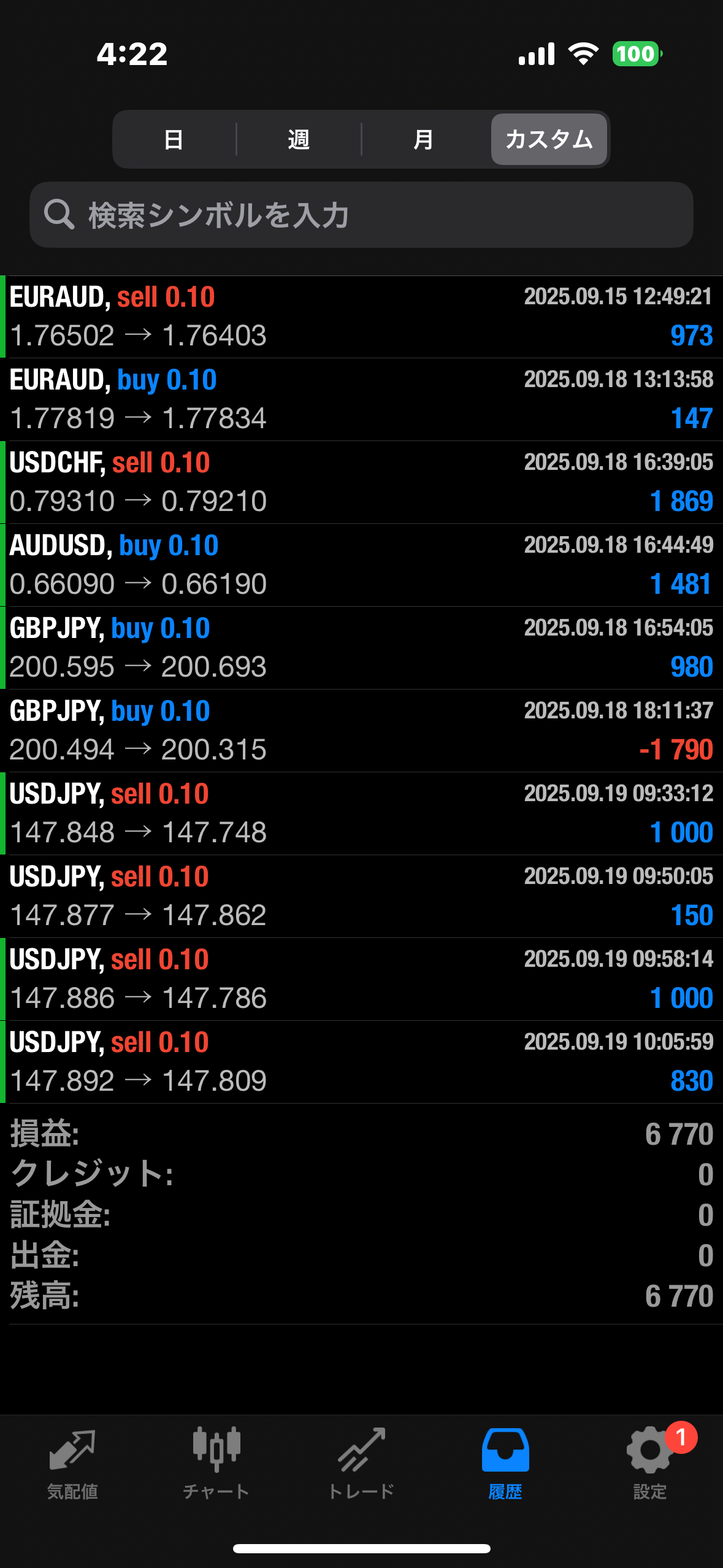
Task: Open the USDJPY sell trade closed at 09:33:12
Action: [361, 813]
